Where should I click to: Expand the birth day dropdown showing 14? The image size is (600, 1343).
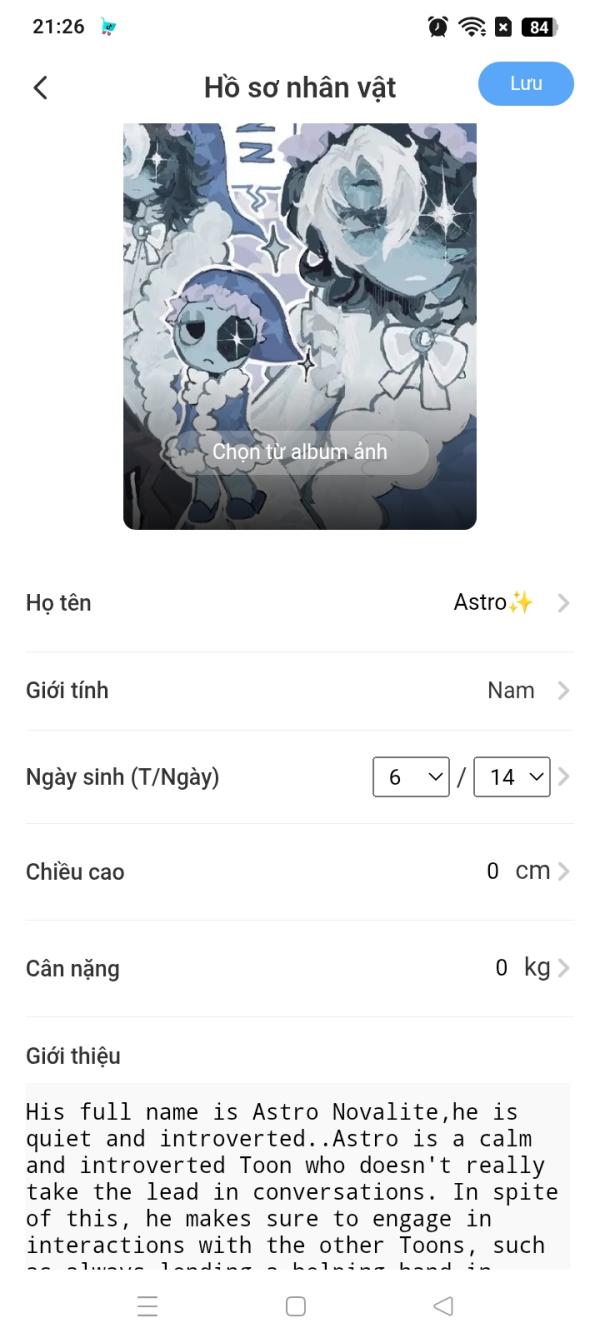pos(512,777)
